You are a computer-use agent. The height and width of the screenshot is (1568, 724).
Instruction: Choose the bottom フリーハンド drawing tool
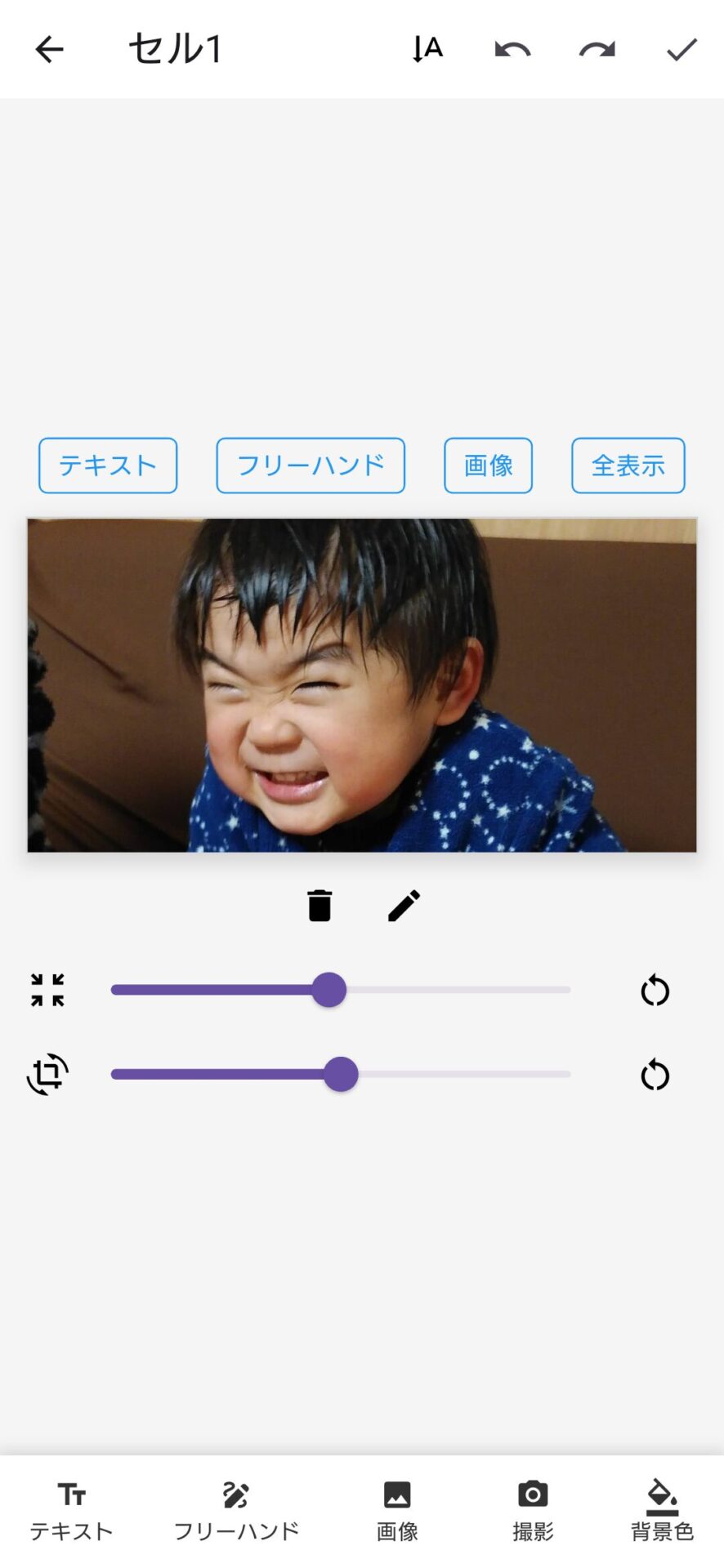click(236, 1511)
